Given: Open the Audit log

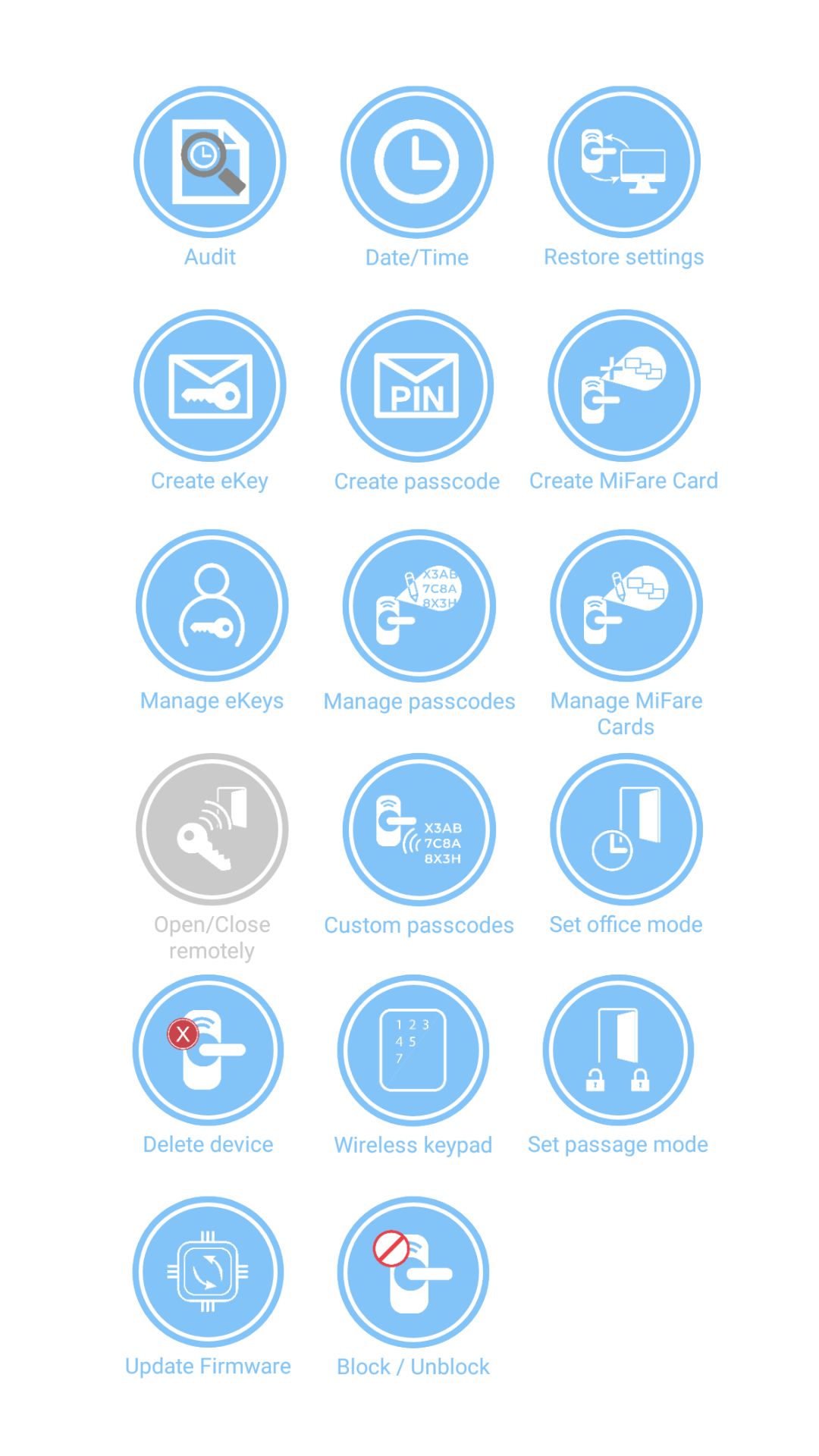Looking at the screenshot, I should 210,162.
